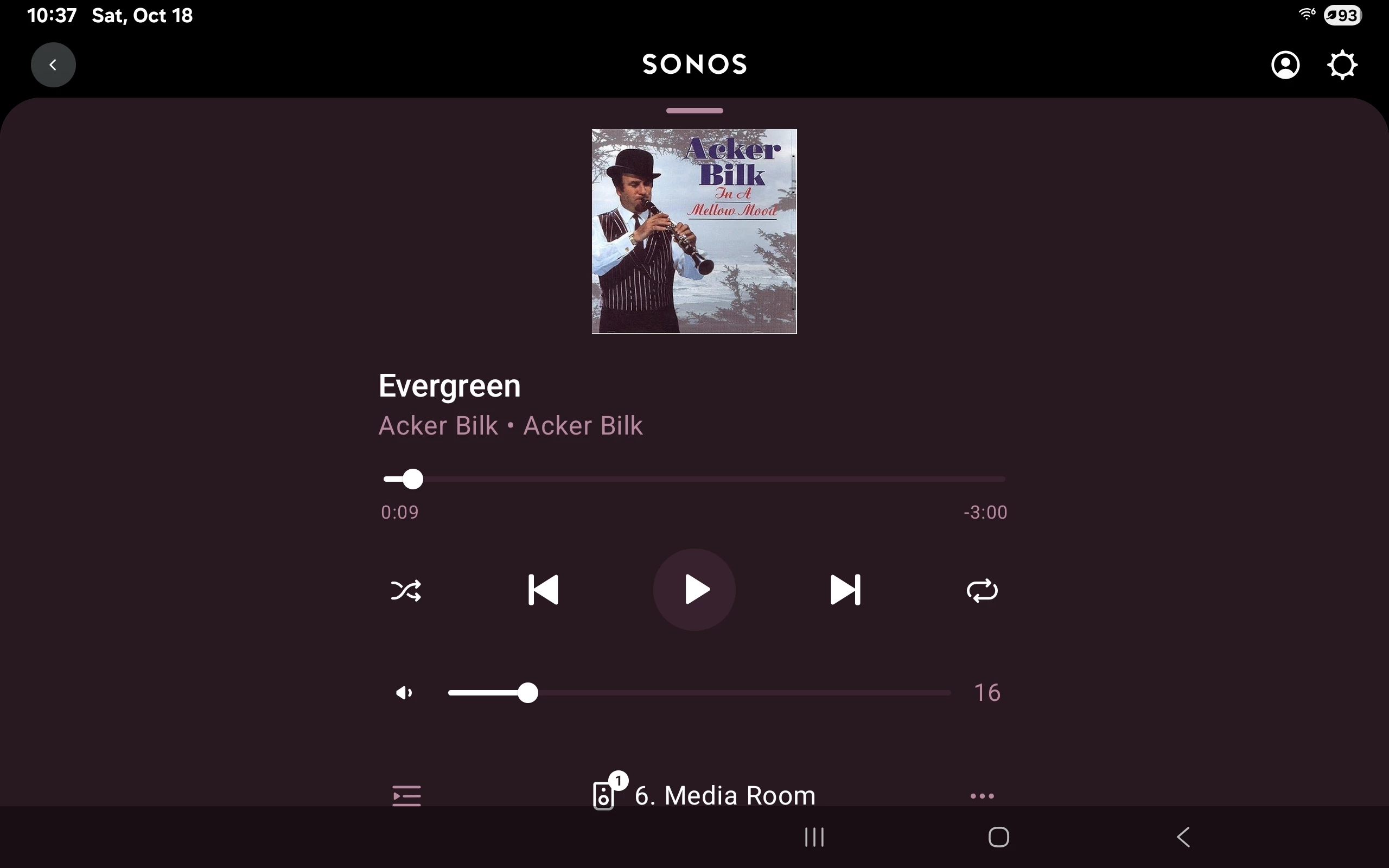The width and height of the screenshot is (1389, 868).
Task: Open Sonos settings gear
Action: tap(1342, 65)
